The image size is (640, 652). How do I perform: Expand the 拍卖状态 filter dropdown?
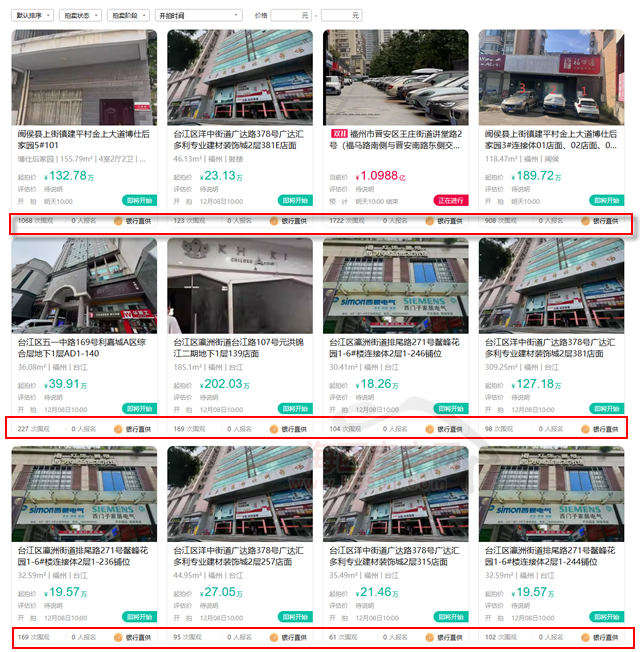tap(80, 15)
